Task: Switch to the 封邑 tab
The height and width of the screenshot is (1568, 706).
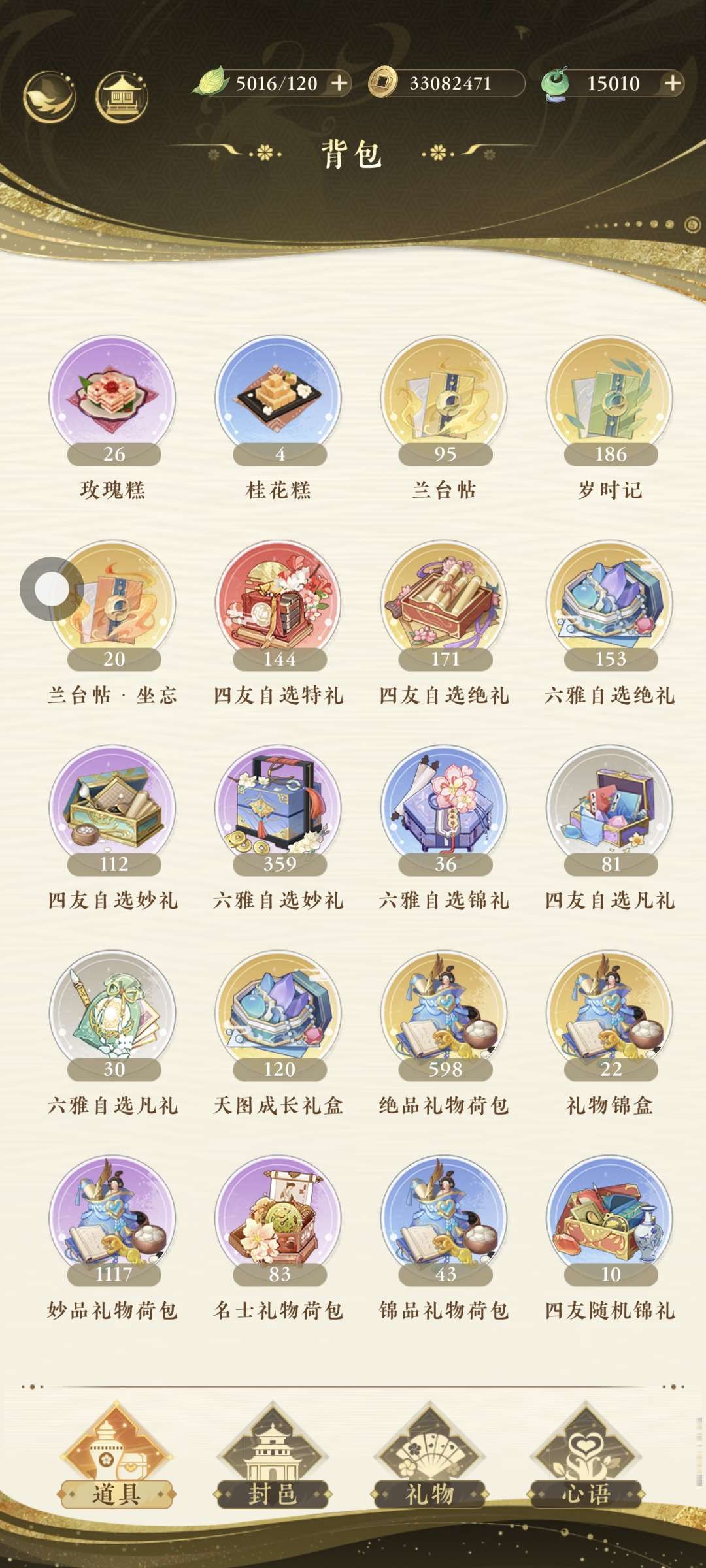Action: click(x=273, y=1458)
